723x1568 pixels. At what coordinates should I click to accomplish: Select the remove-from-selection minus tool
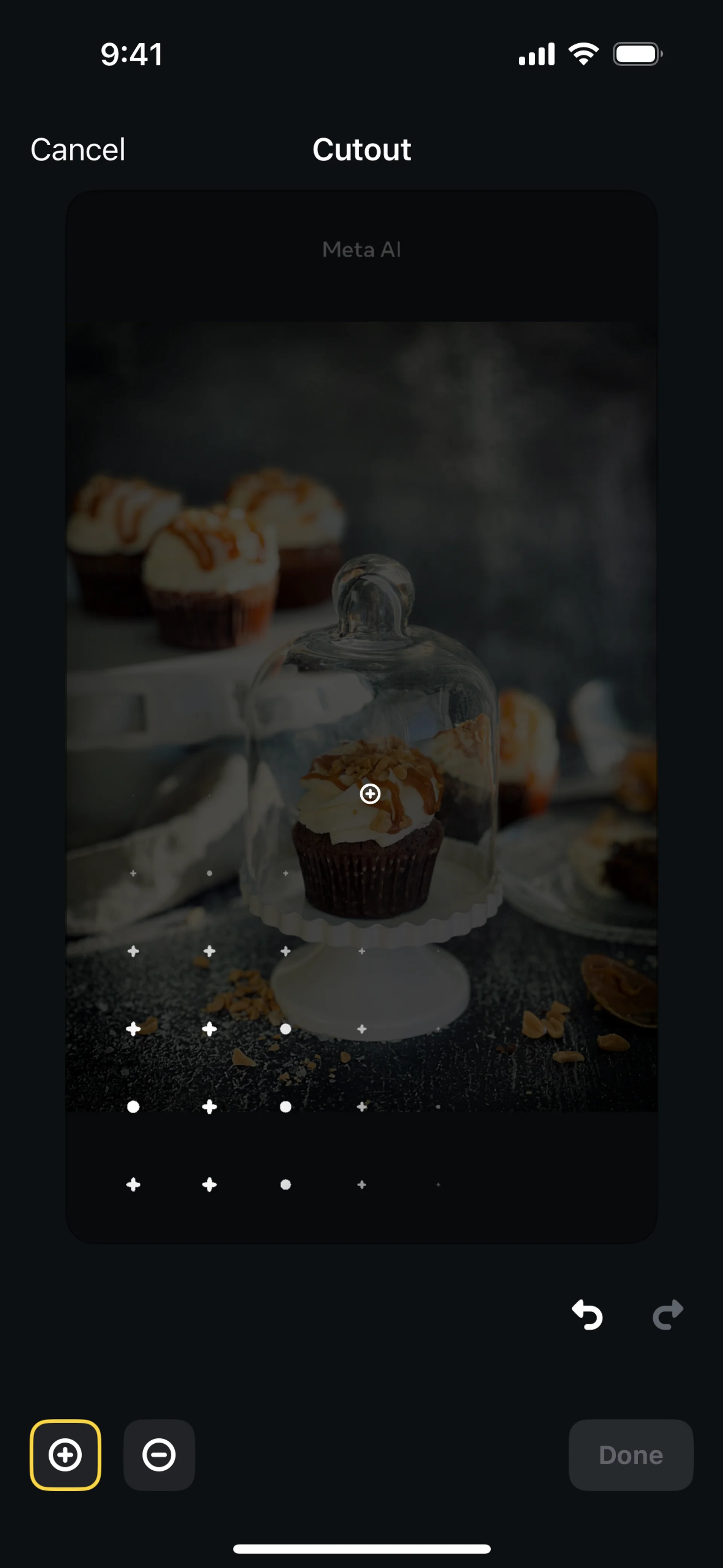(159, 1455)
